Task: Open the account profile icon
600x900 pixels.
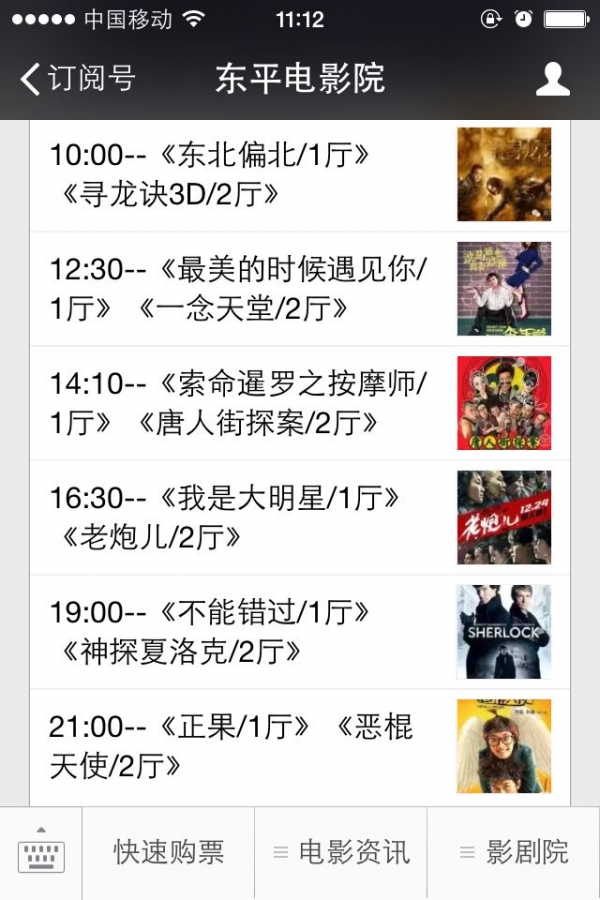Action: point(552,79)
